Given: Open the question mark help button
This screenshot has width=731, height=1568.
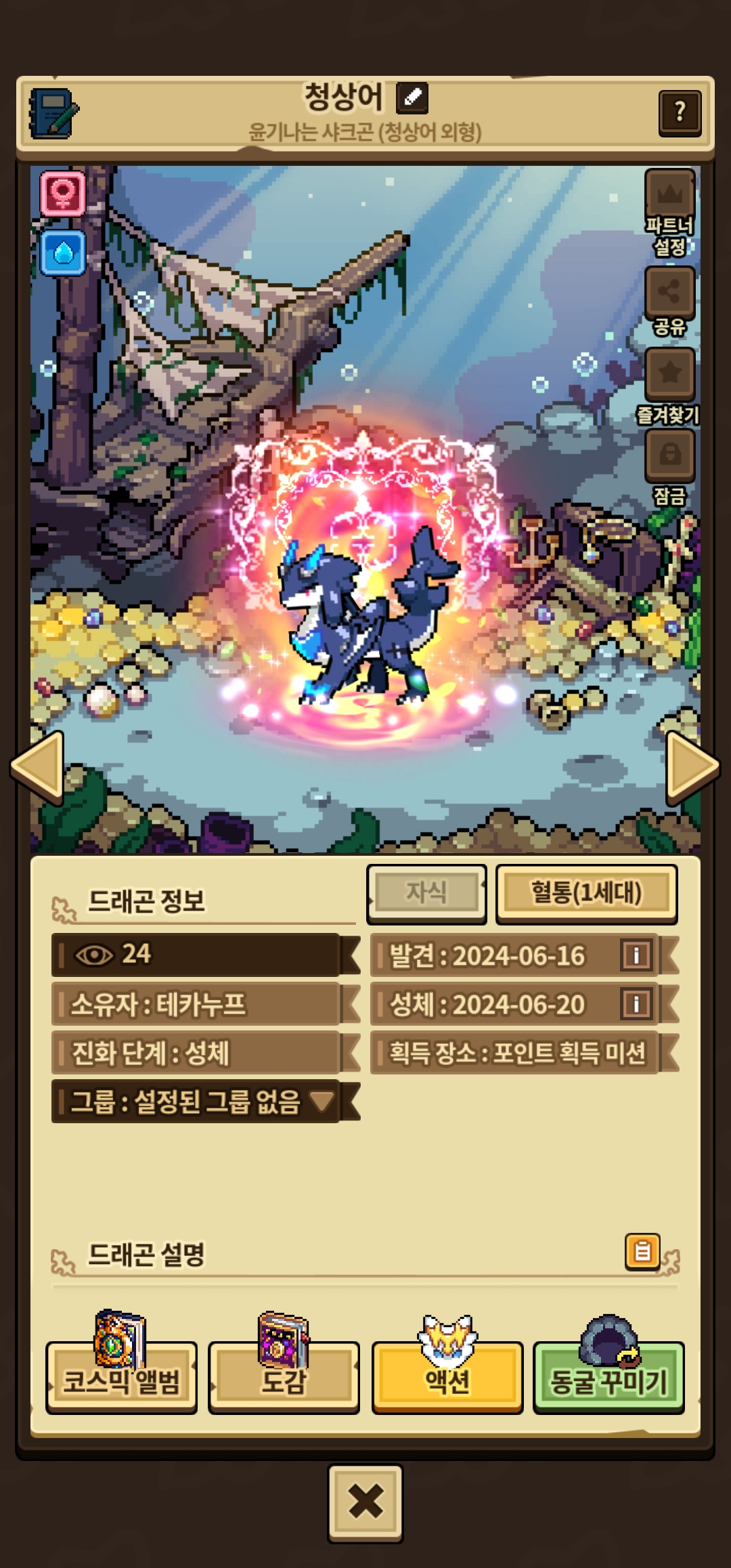Looking at the screenshot, I should (680, 112).
